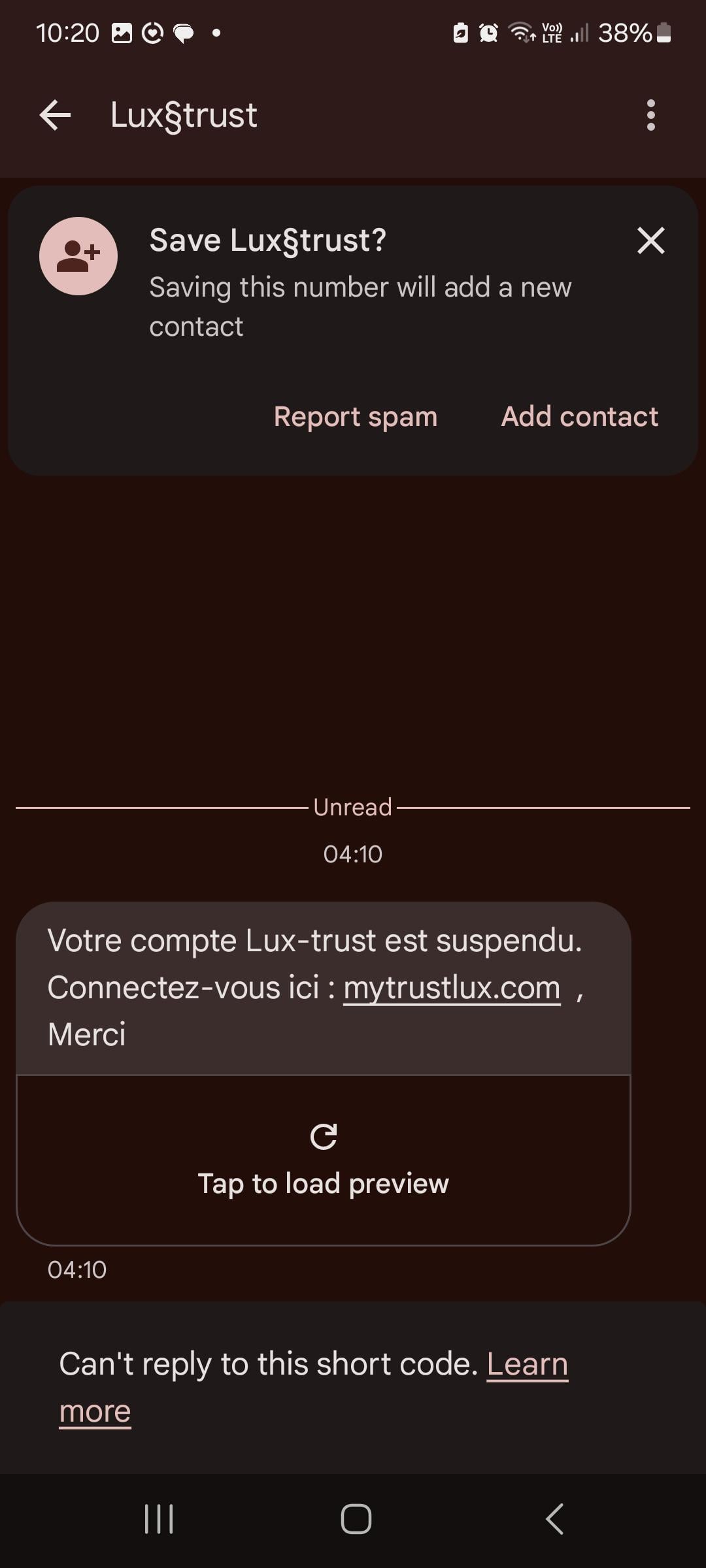Viewport: 706px width, 1568px height.
Task: Open the three-dot overflow menu
Action: pos(650,116)
